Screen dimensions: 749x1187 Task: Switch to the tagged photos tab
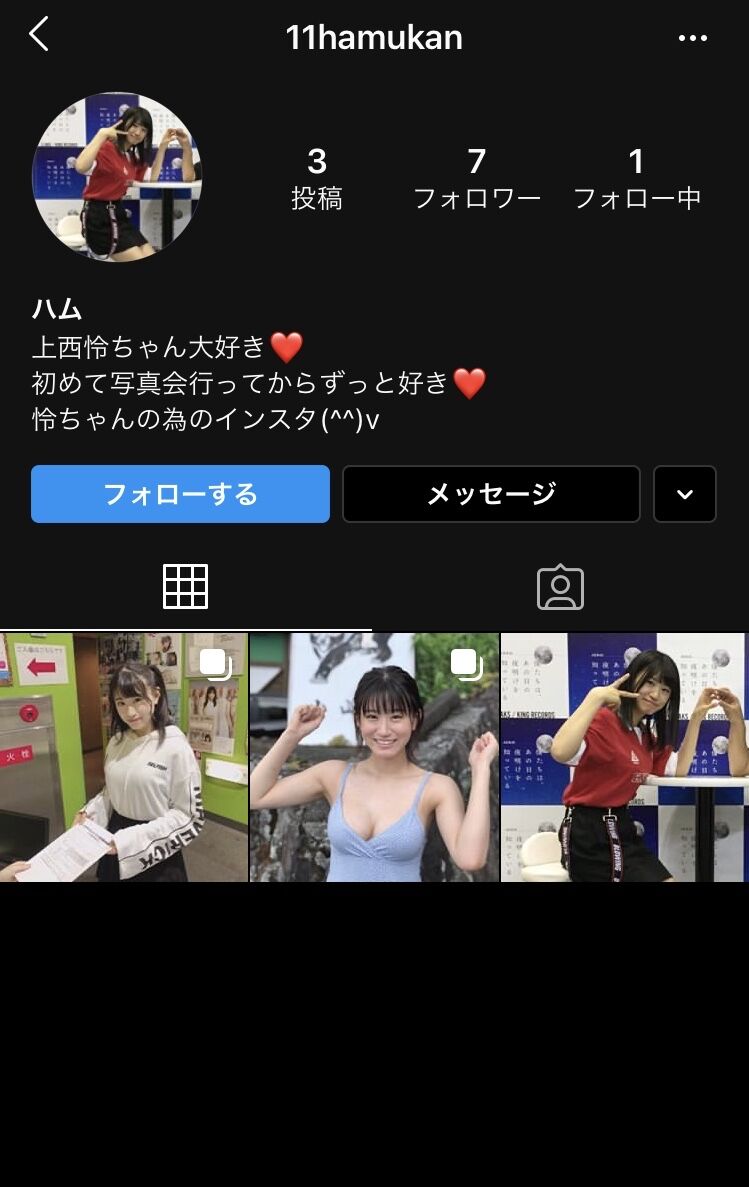(560, 587)
